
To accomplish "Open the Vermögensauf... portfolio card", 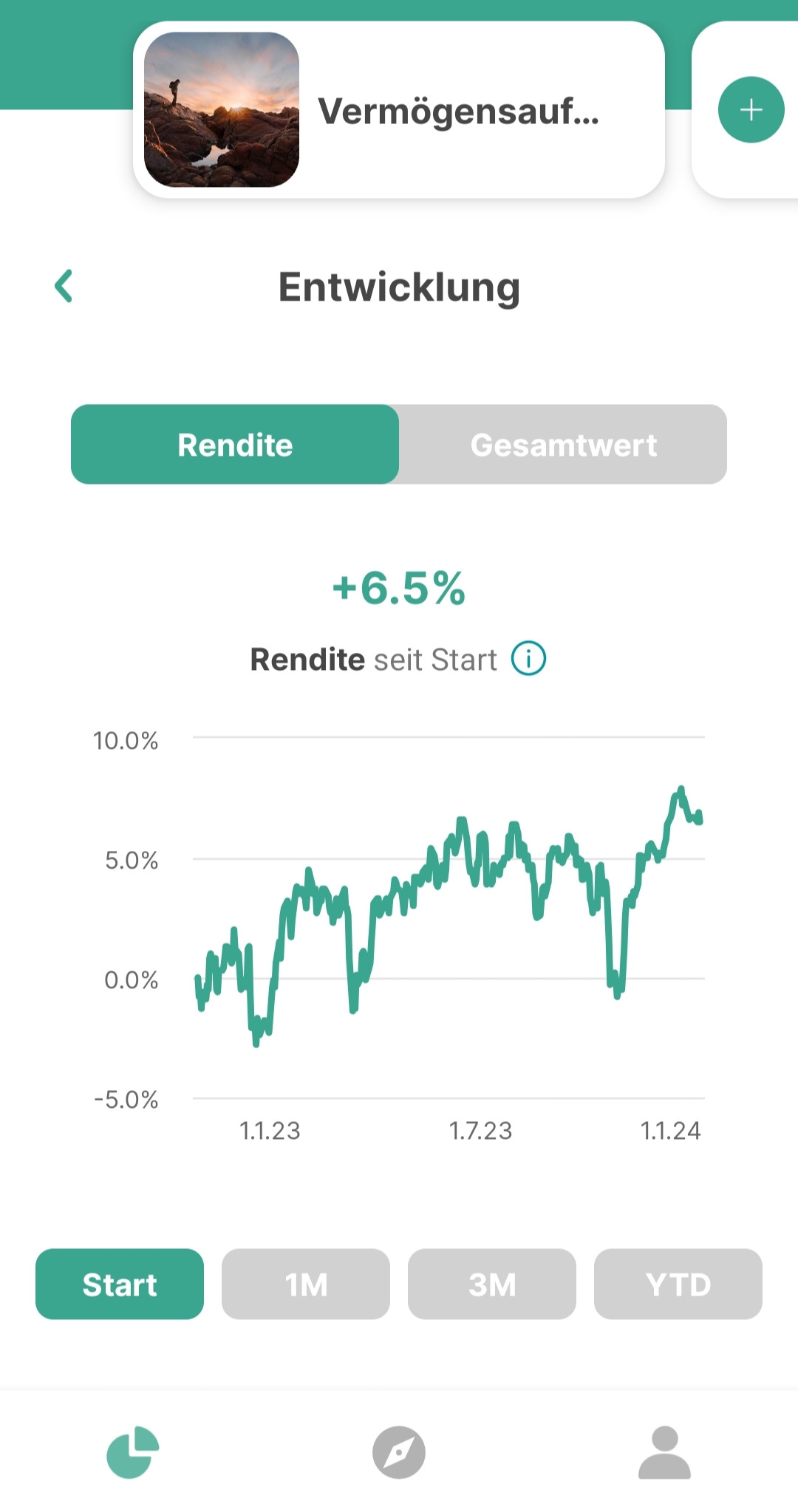I will [x=399, y=110].
